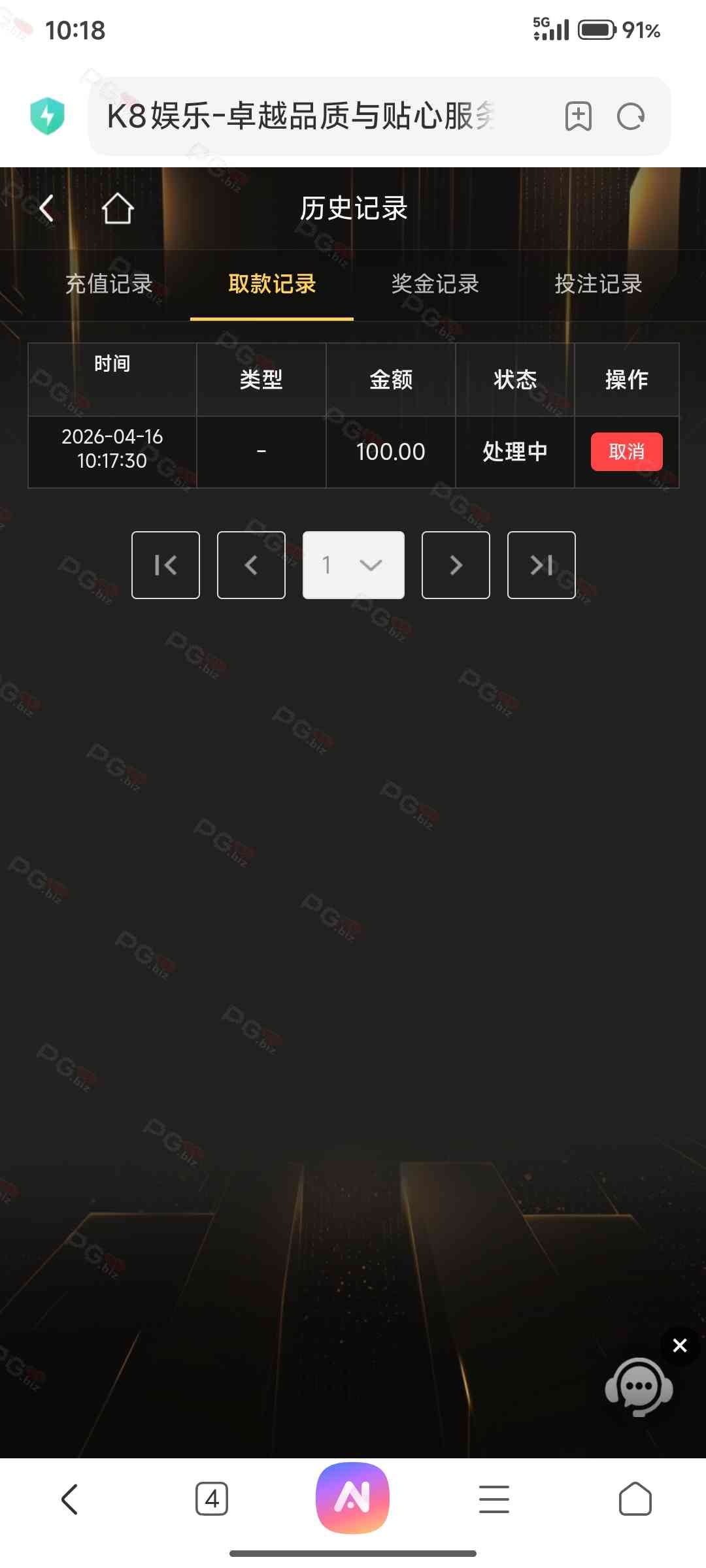Image resolution: width=706 pixels, height=1568 pixels.
Task: Open the customer service chat bubble
Action: coord(639,1386)
